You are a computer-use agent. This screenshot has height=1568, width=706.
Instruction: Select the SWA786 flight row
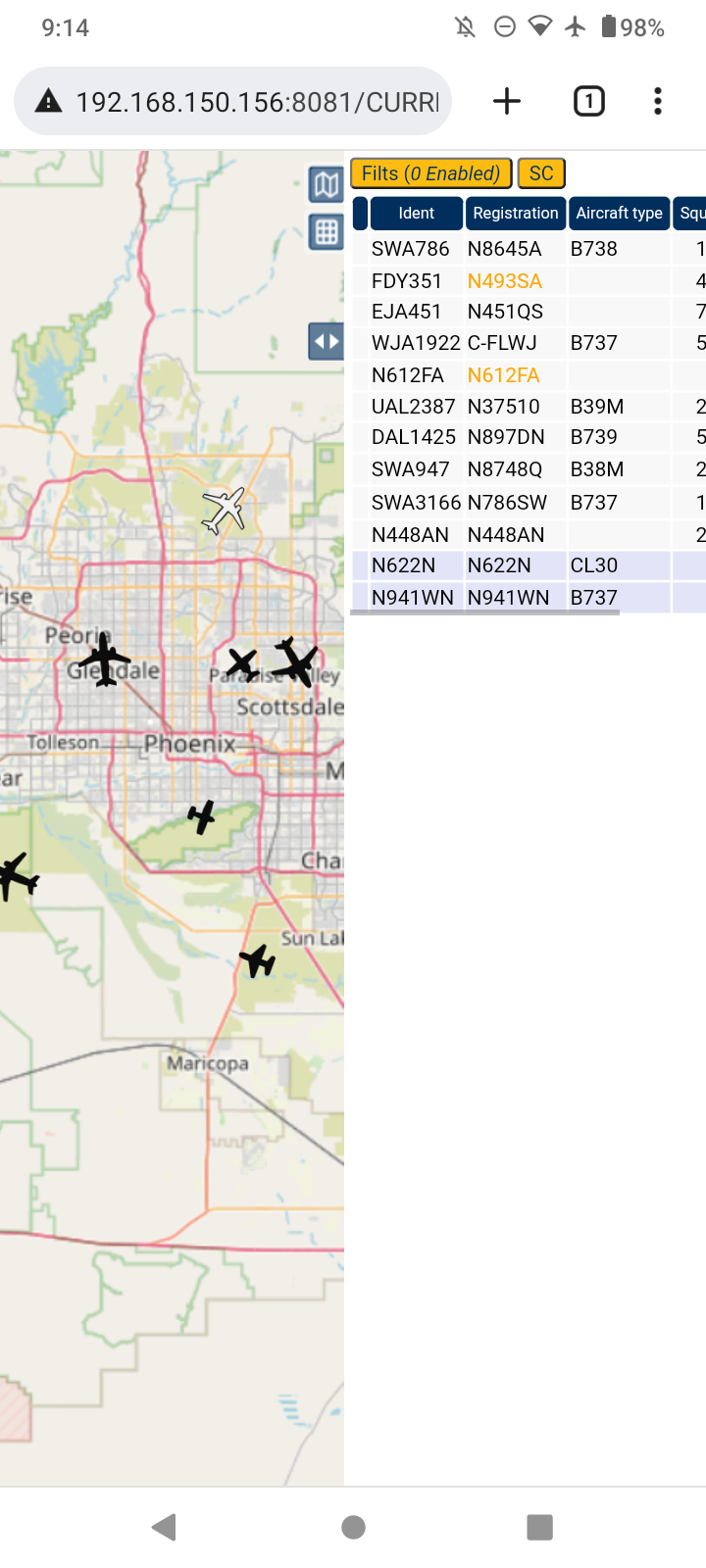pos(529,249)
